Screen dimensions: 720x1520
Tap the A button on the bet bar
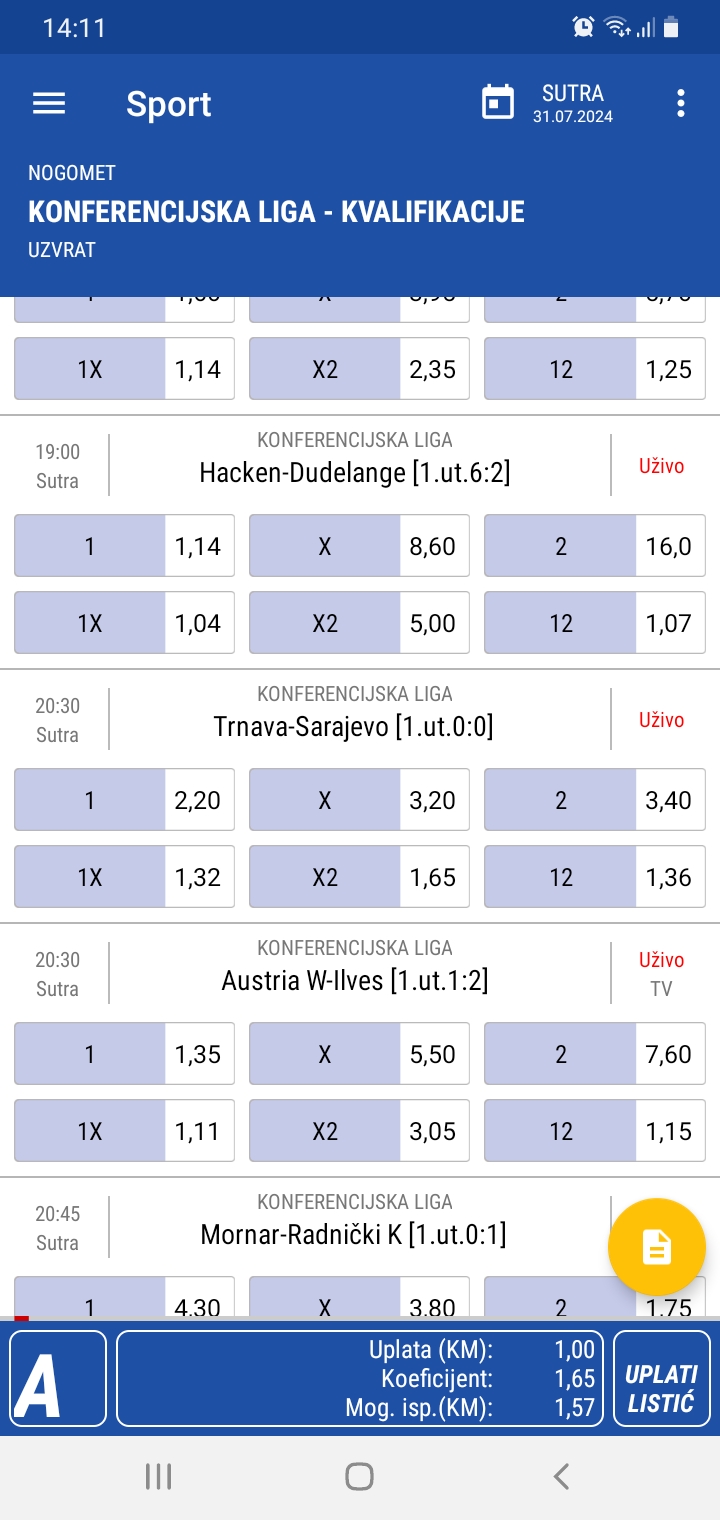[58, 1378]
